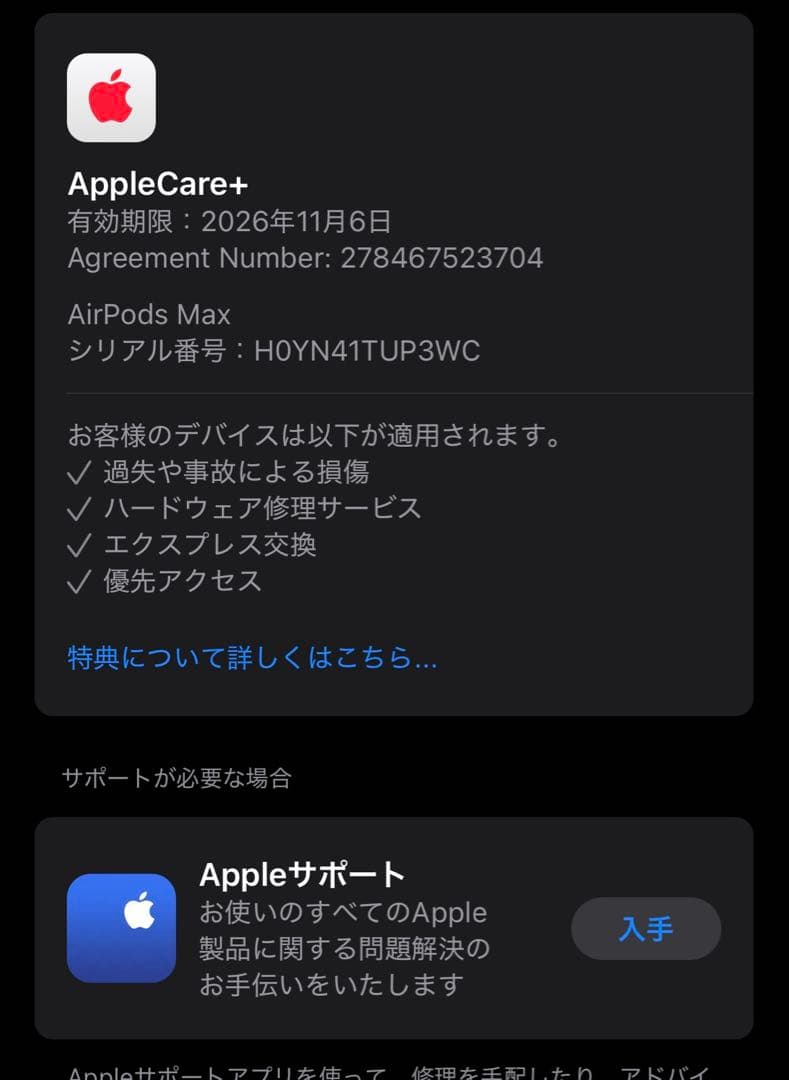The image size is (789, 1080).
Task: Open the blue Appleサポート app icon
Action: point(122,928)
